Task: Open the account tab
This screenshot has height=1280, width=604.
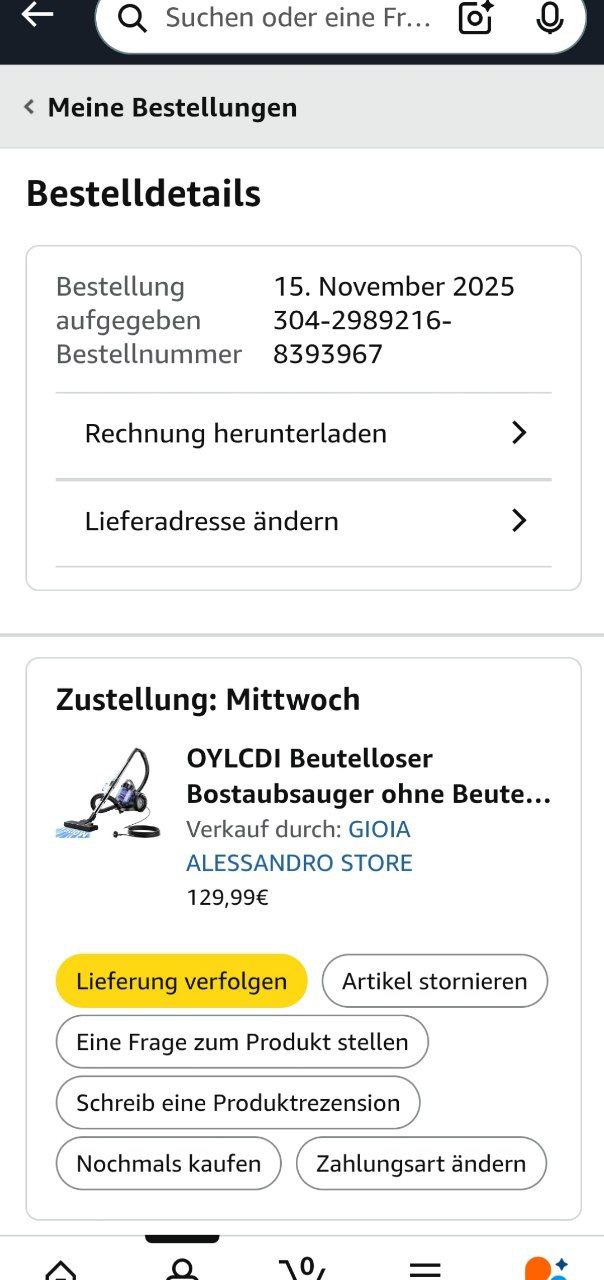Action: [x=182, y=1268]
